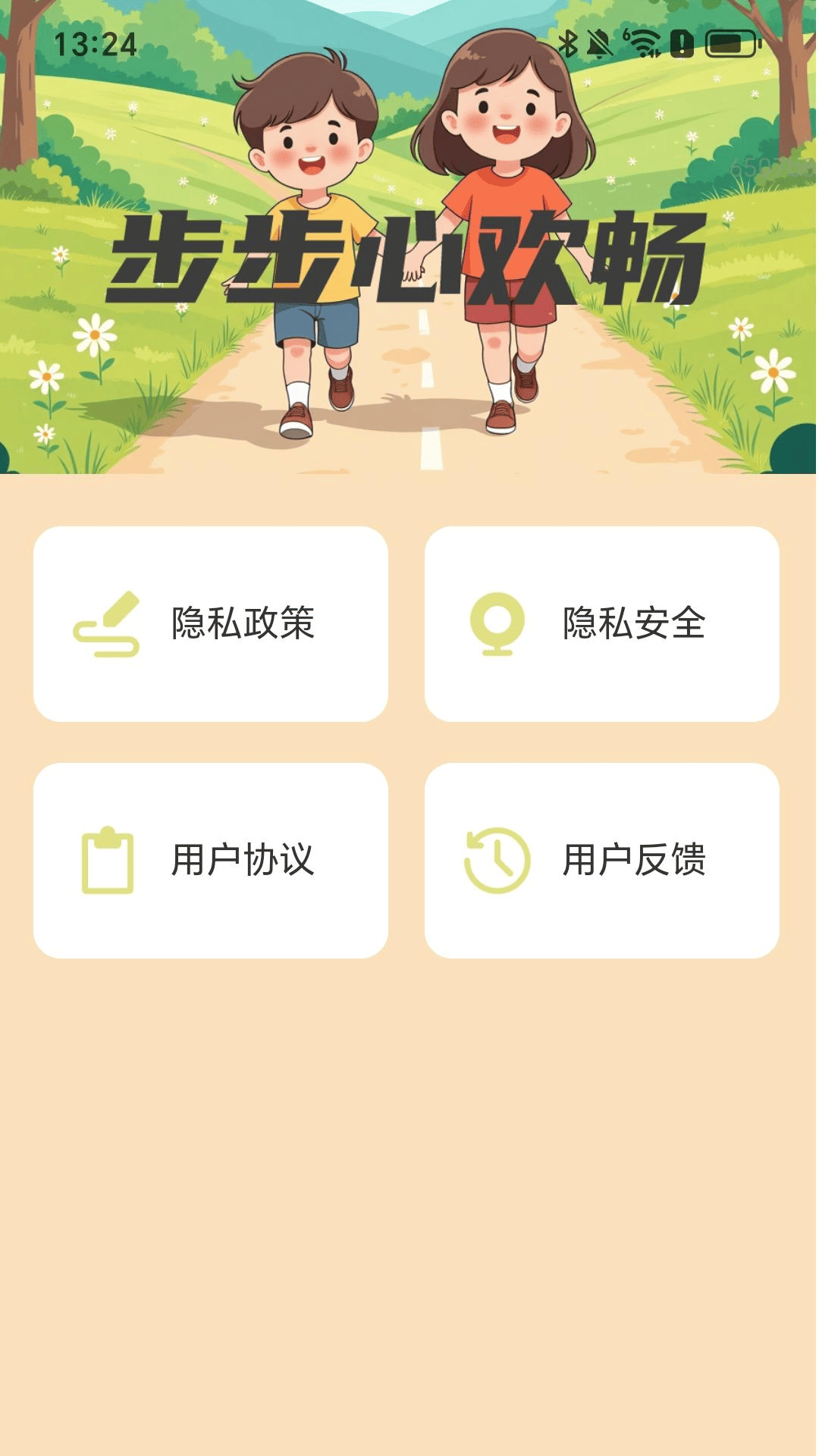Viewport: 819px width, 1456px height.
Task: Tap the Bluetooth icon in the status bar
Action: (567, 43)
